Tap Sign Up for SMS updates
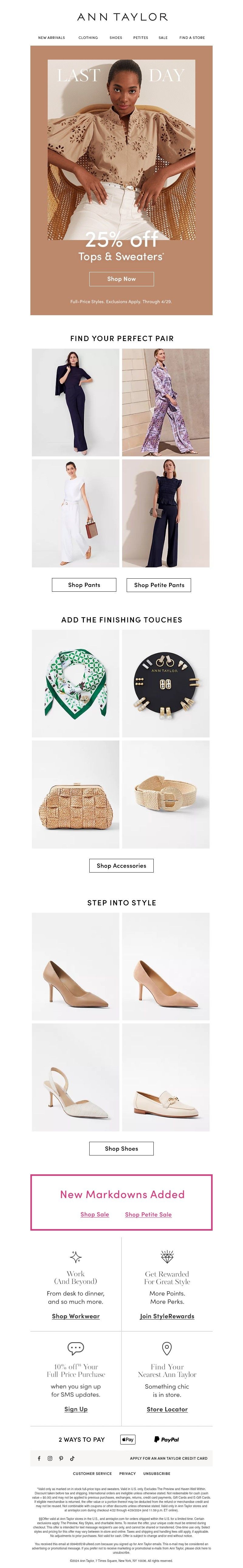 pyautogui.click(x=76, y=1409)
